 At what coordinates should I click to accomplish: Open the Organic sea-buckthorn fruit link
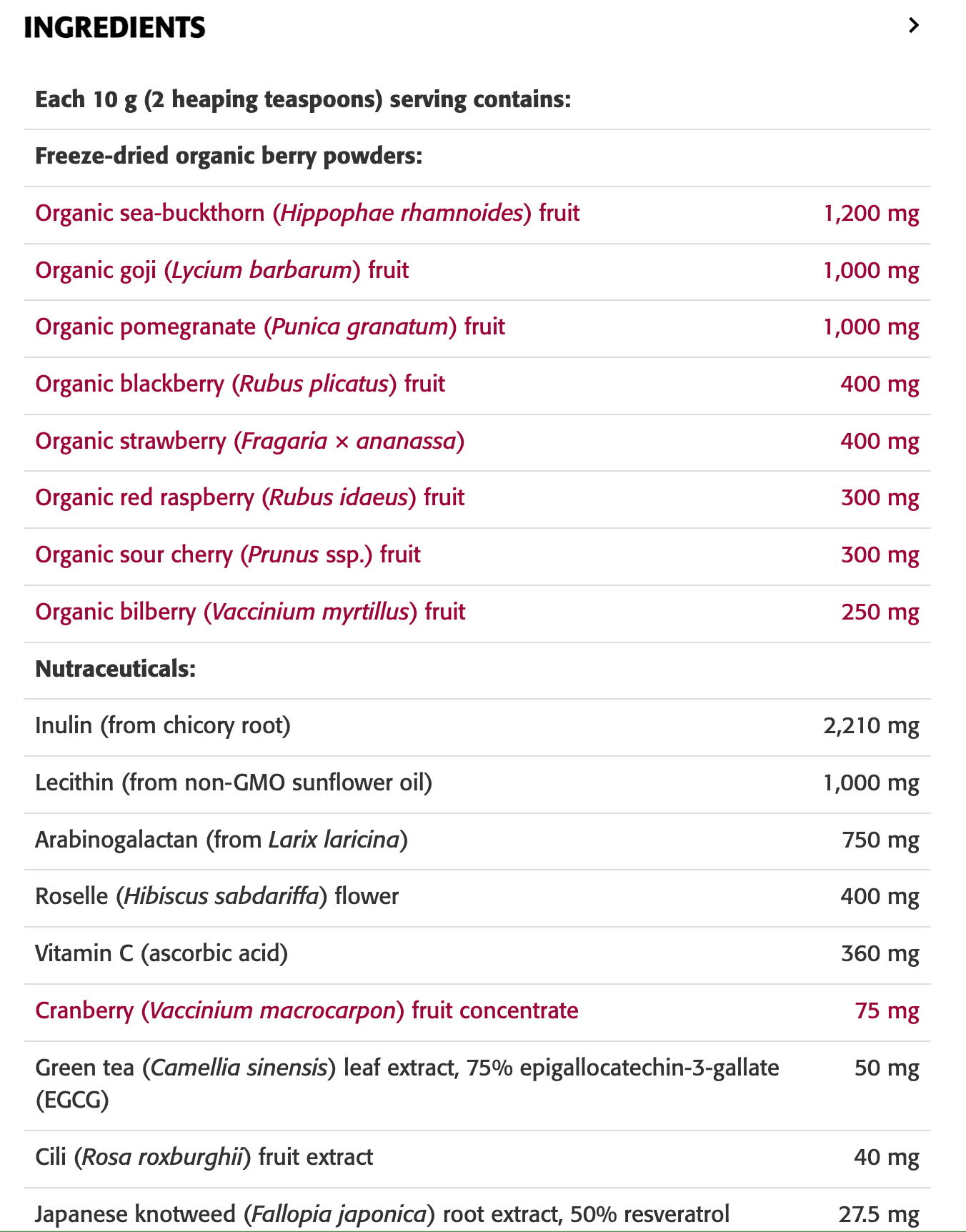(x=307, y=213)
